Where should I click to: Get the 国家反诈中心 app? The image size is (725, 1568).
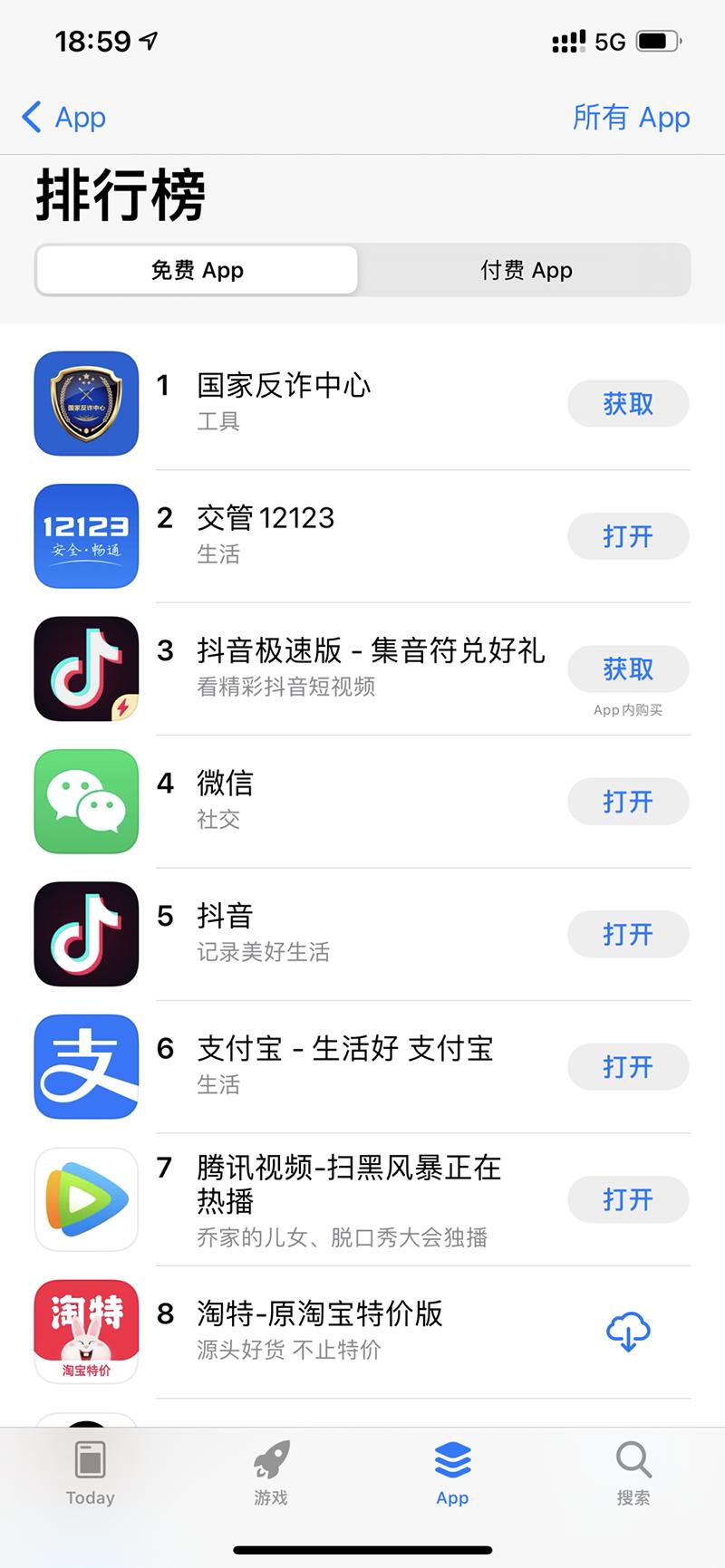(628, 404)
